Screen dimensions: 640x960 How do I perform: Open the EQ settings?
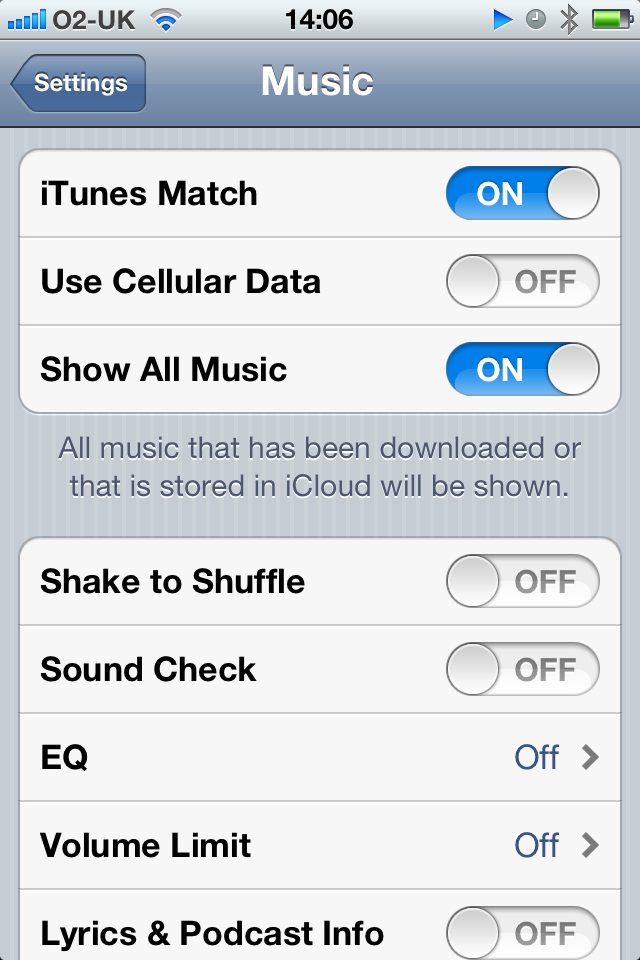tap(320, 758)
